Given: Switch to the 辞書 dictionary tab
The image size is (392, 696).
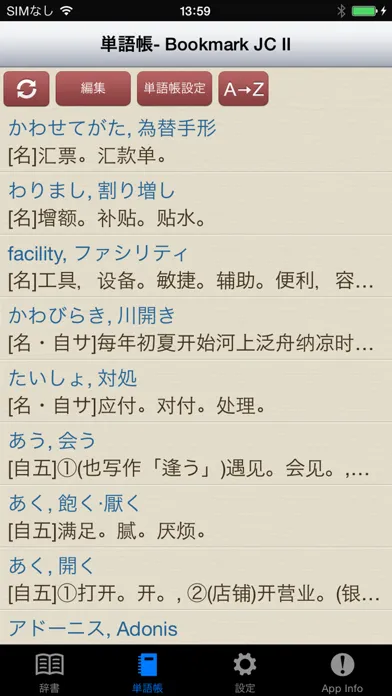Looking at the screenshot, I should (49, 671).
